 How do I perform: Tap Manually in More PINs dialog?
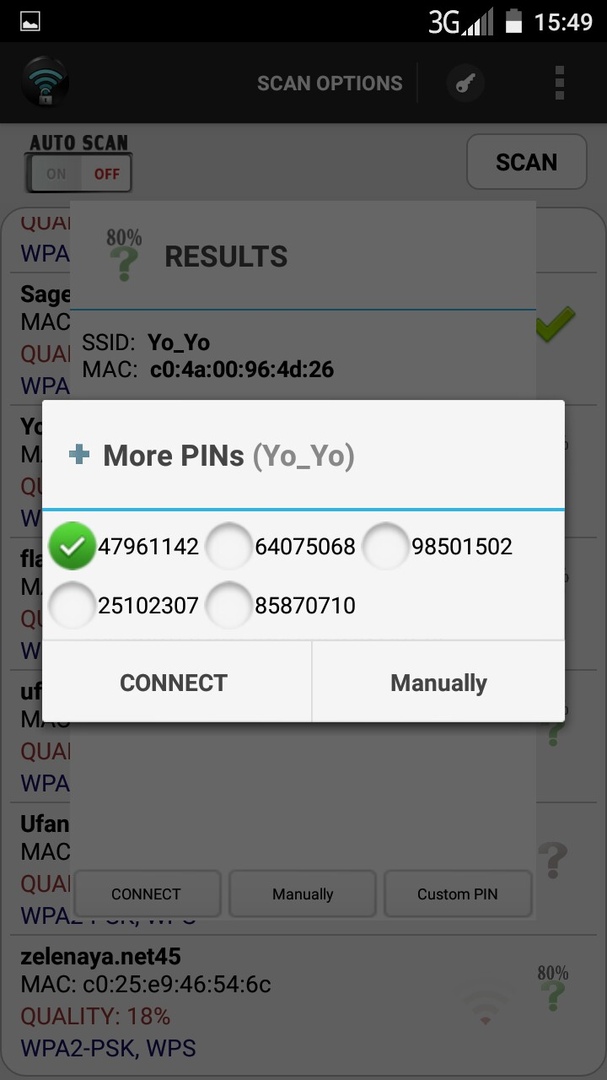pyautogui.click(x=438, y=683)
